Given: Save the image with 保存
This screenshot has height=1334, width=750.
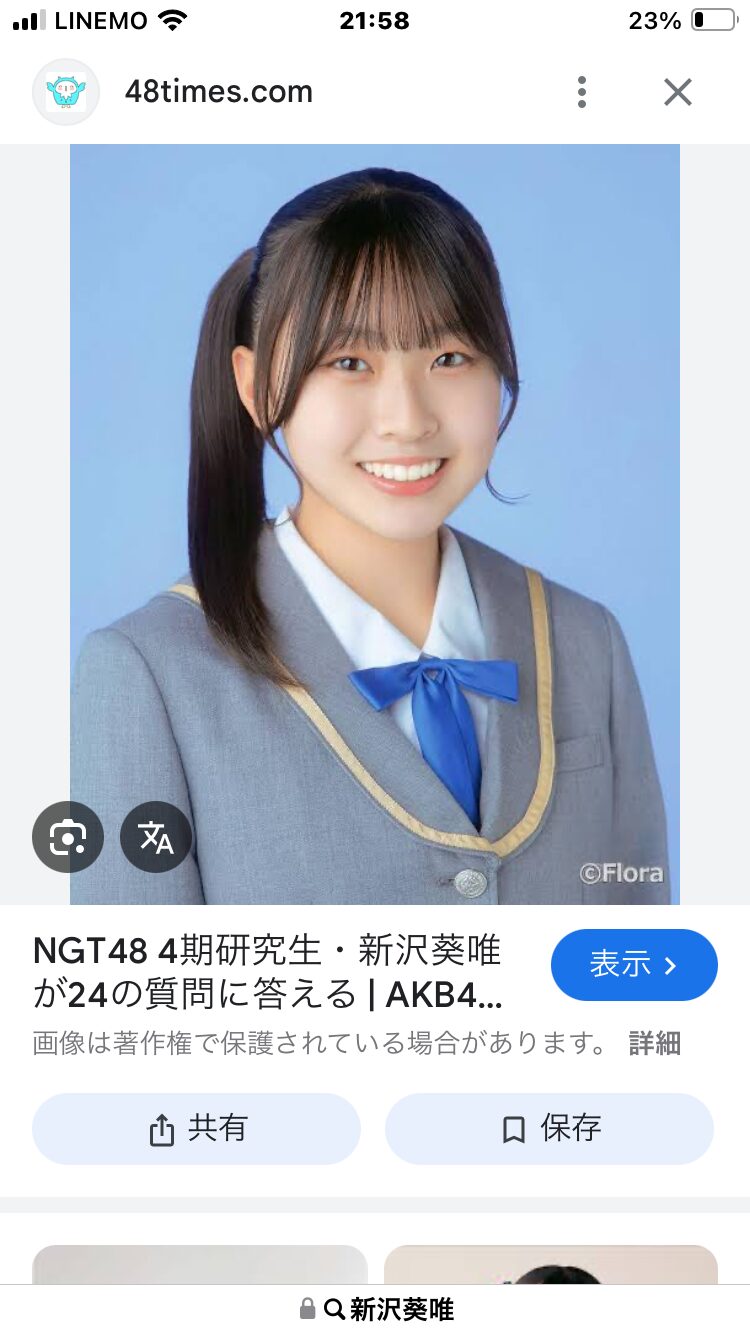Looking at the screenshot, I should (549, 1129).
